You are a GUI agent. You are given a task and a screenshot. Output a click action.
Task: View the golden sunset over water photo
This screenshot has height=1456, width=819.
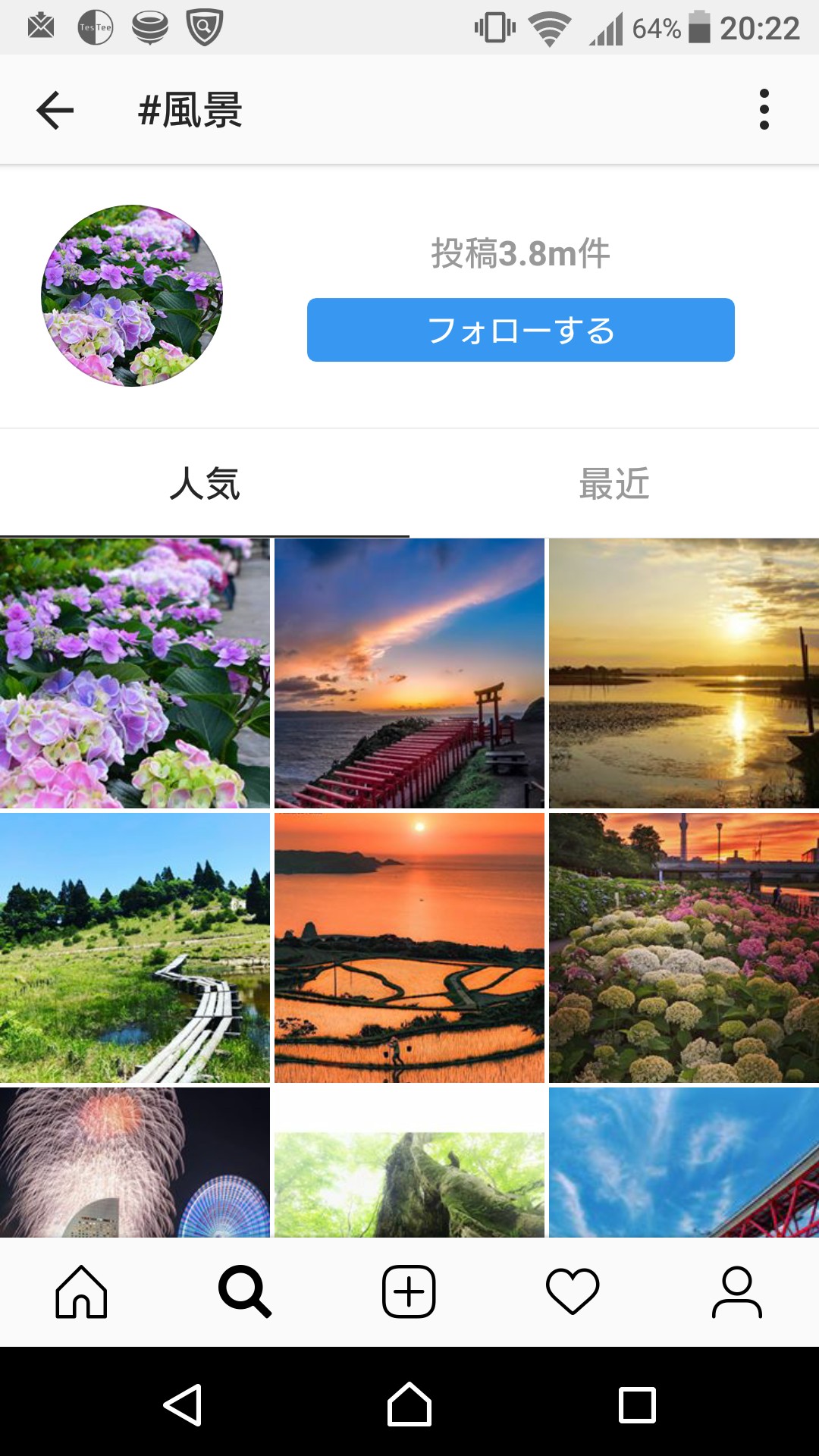[684, 673]
